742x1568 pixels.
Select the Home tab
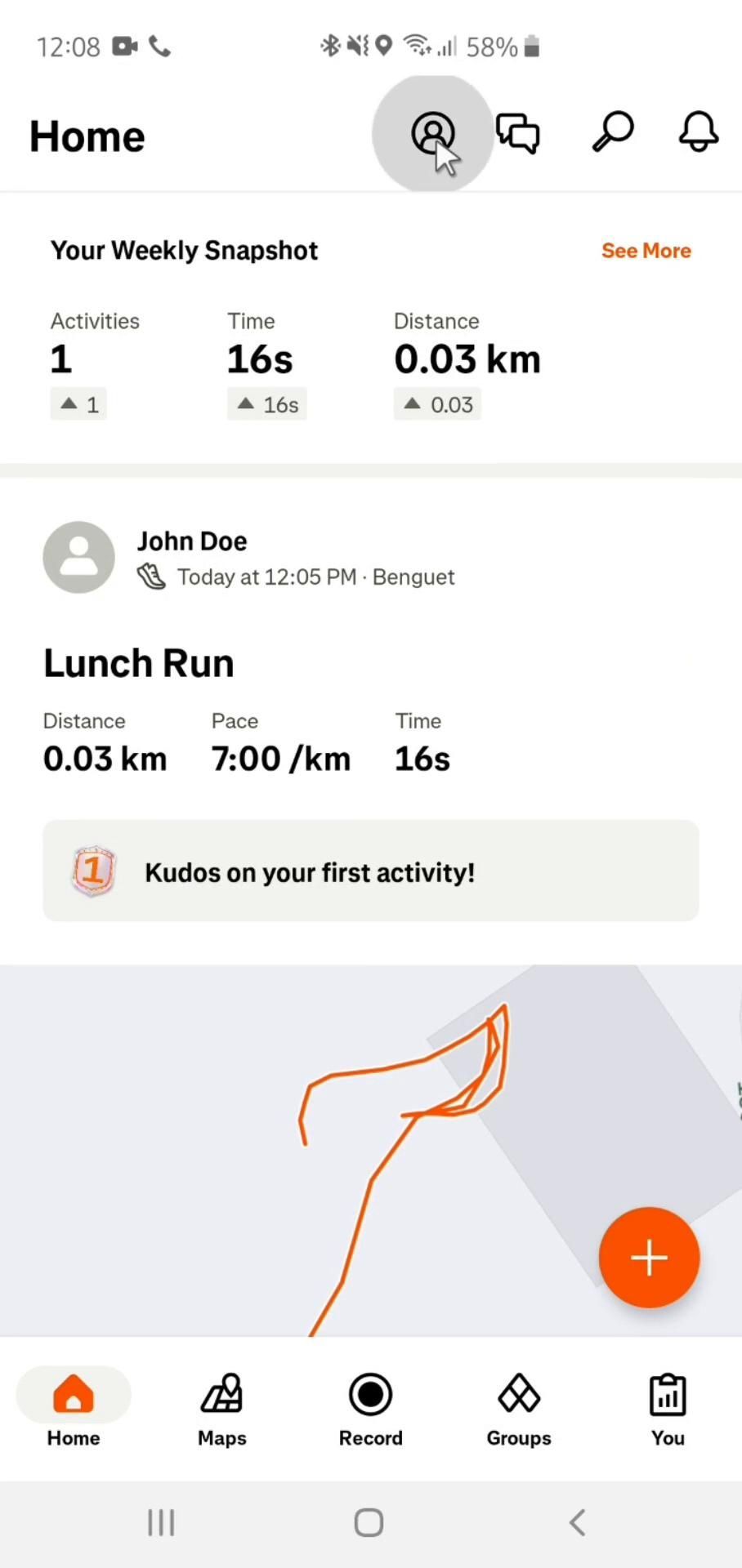tap(74, 1410)
